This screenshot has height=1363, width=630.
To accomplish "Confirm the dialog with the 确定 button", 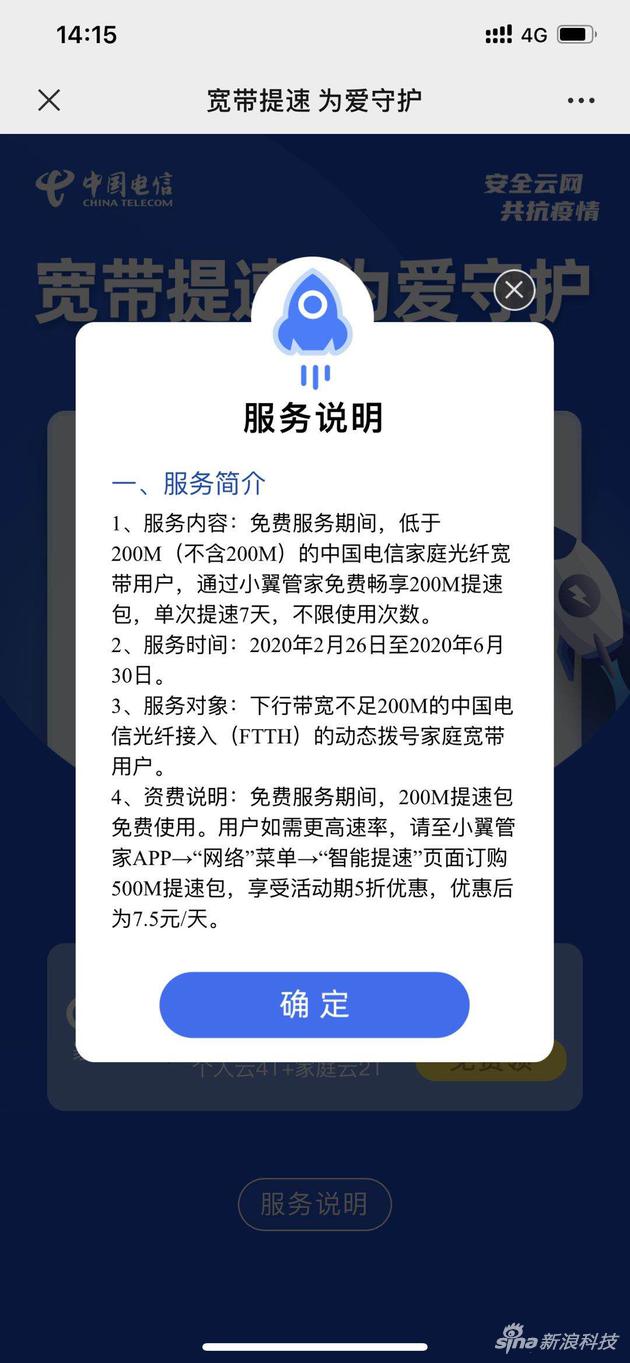I will (314, 1004).
